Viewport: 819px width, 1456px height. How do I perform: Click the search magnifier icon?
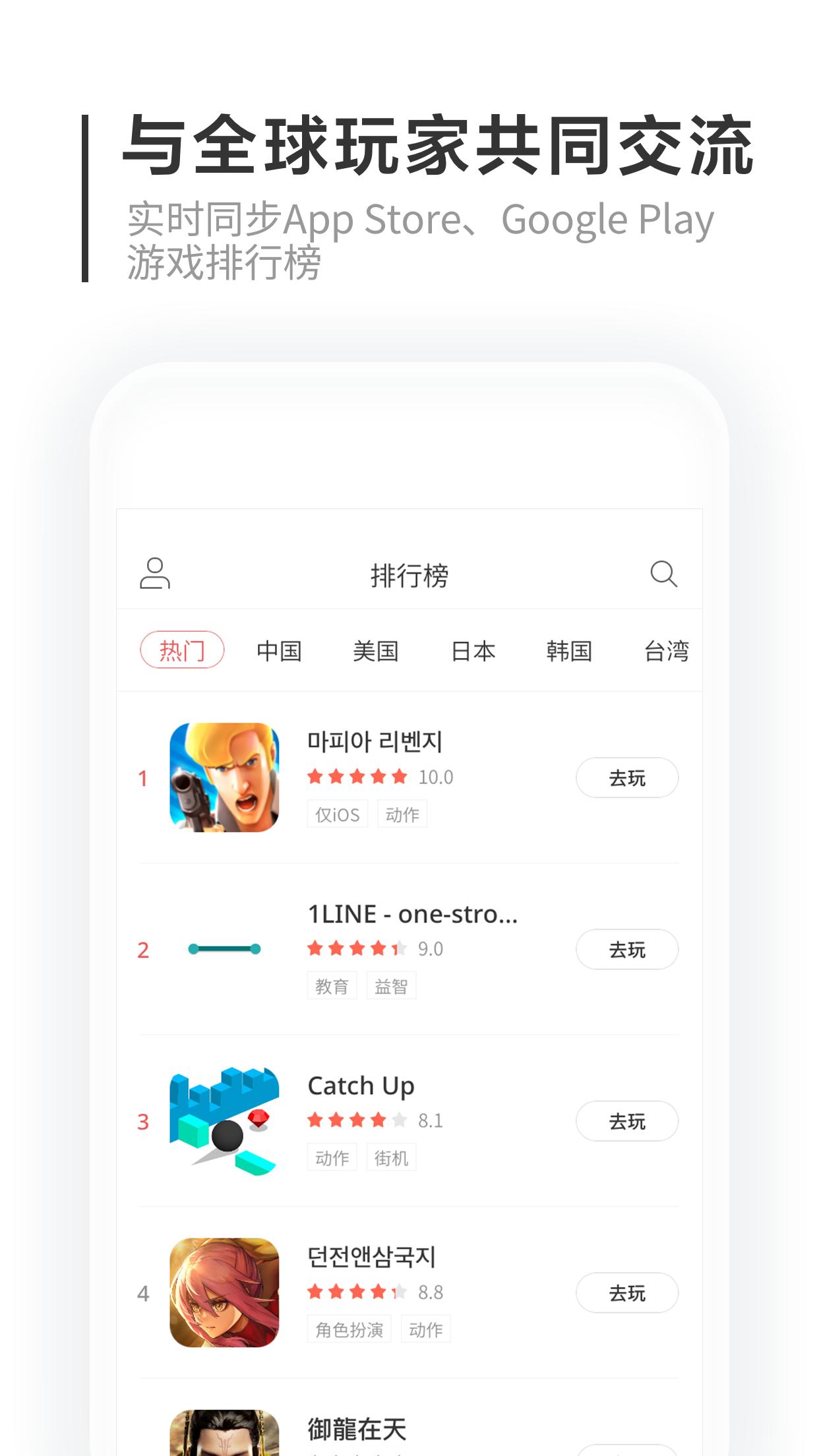click(664, 574)
